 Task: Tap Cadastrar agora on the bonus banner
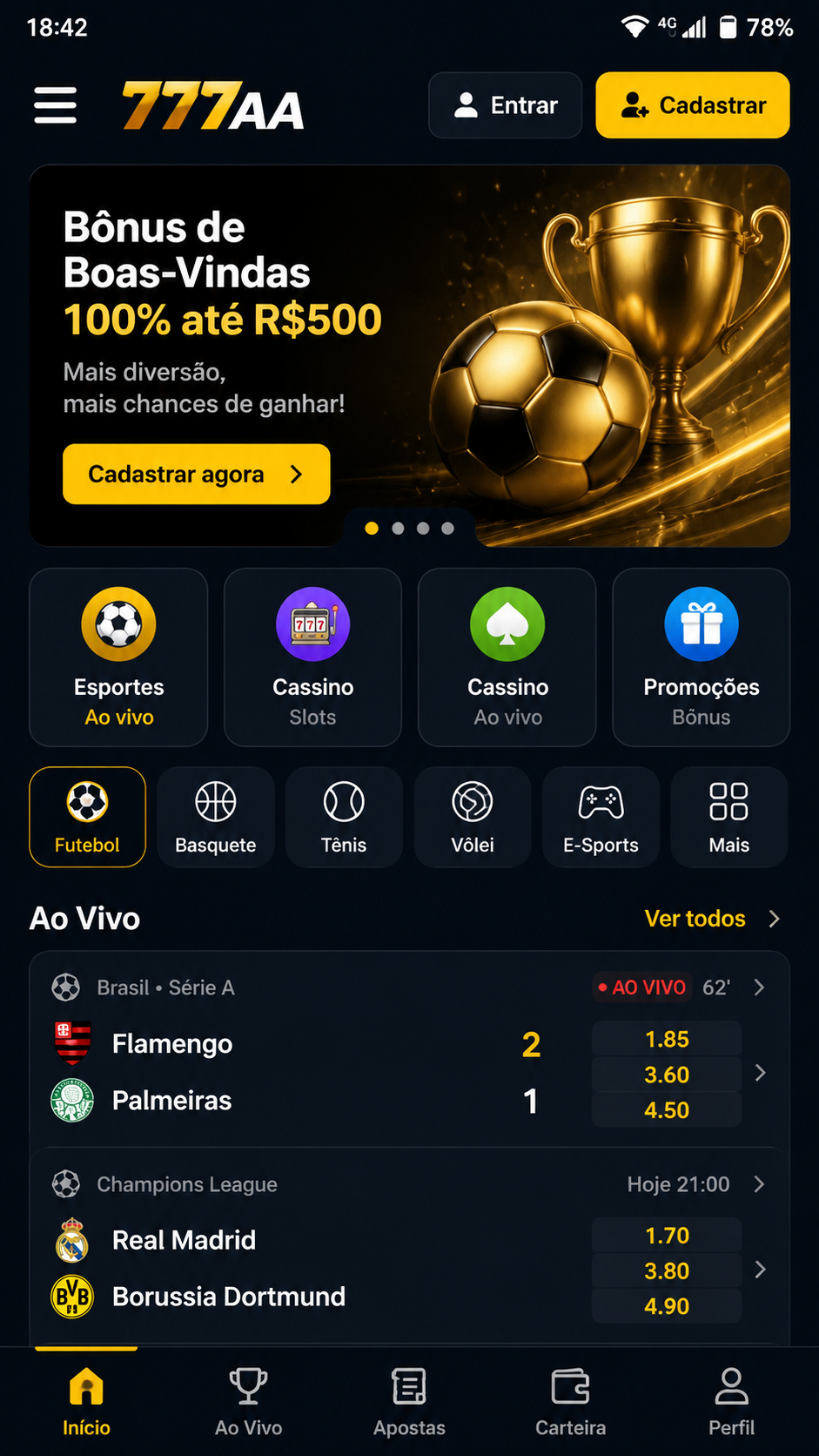197,474
